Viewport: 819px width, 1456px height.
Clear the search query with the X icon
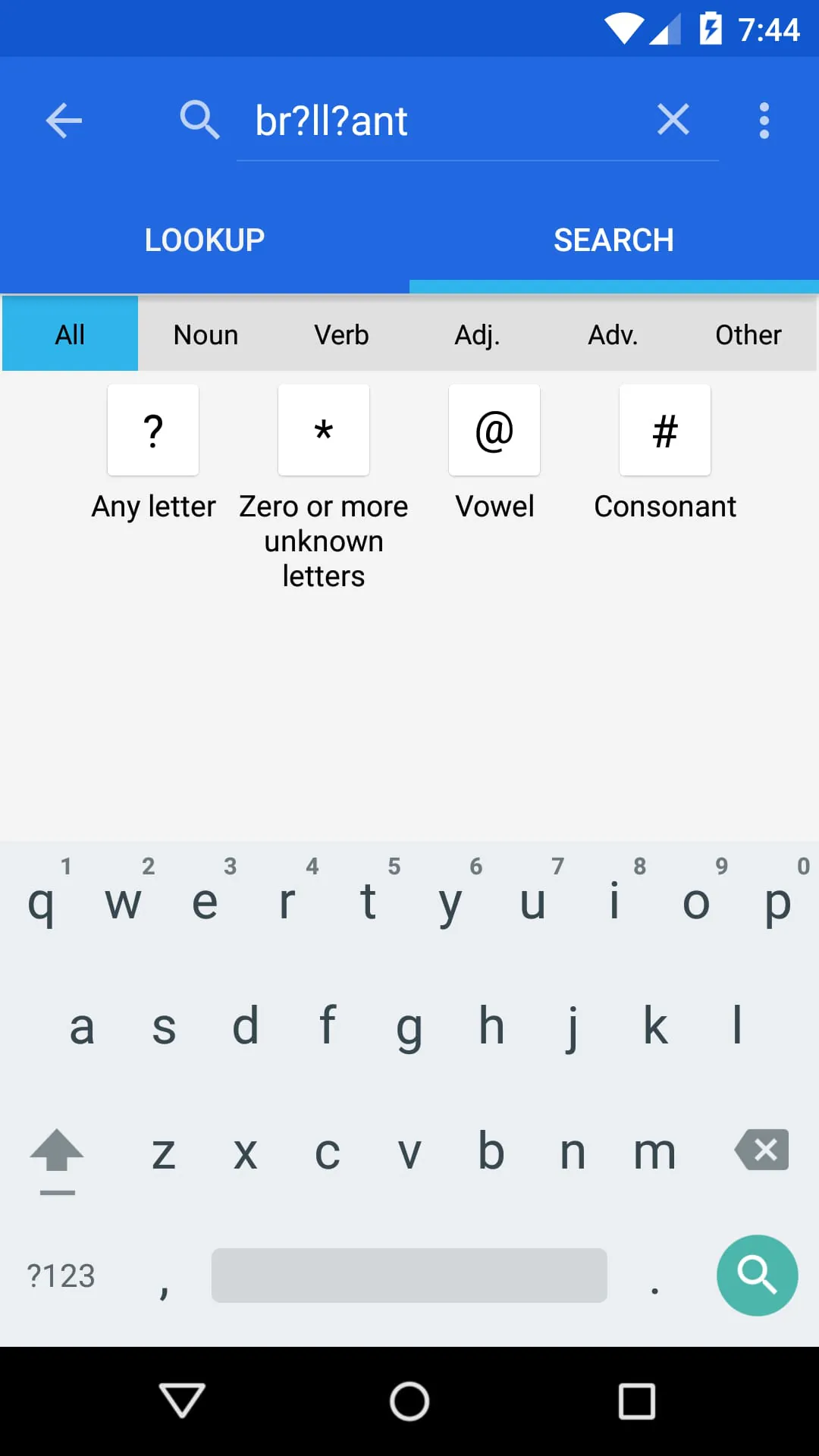click(673, 120)
